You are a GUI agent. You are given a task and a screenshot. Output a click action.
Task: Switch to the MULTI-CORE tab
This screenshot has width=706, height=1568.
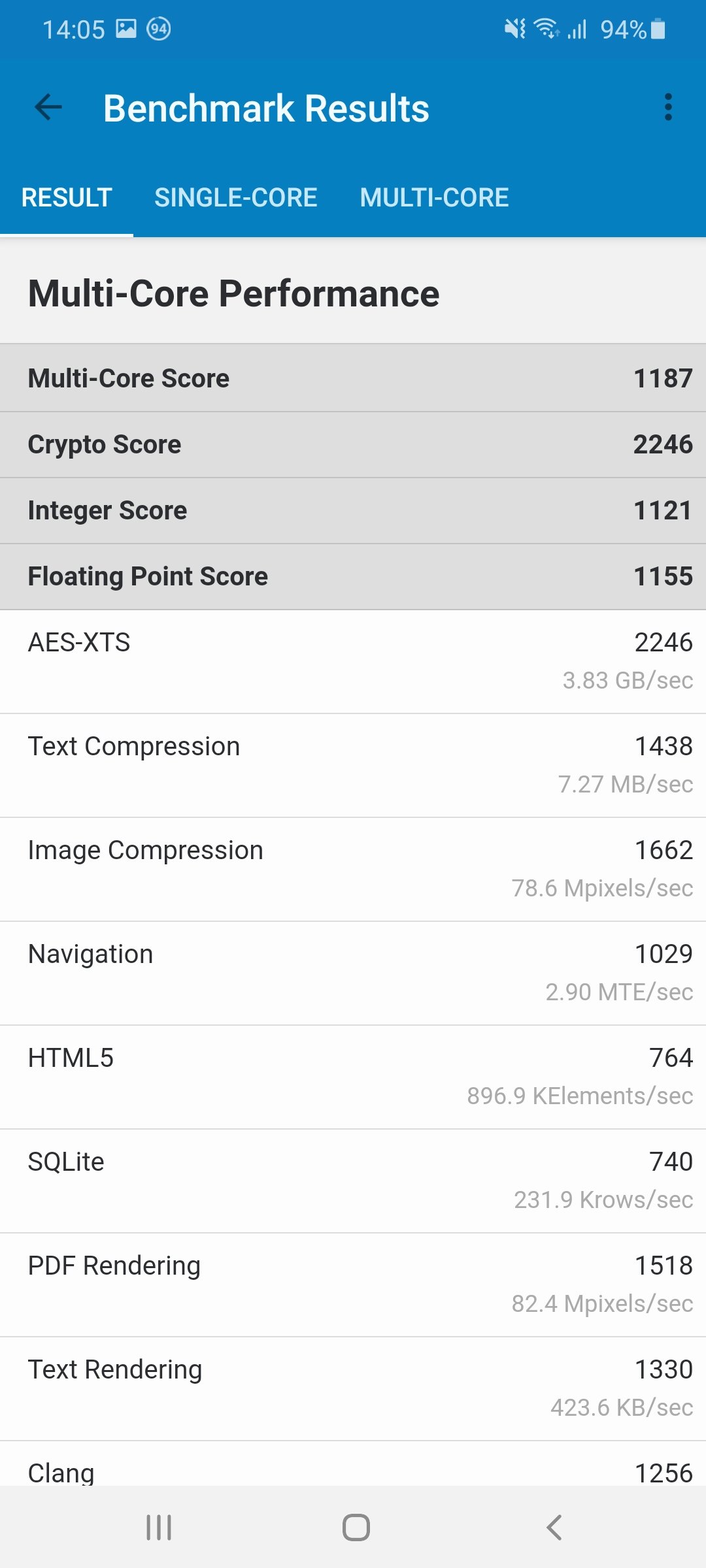pyautogui.click(x=434, y=197)
